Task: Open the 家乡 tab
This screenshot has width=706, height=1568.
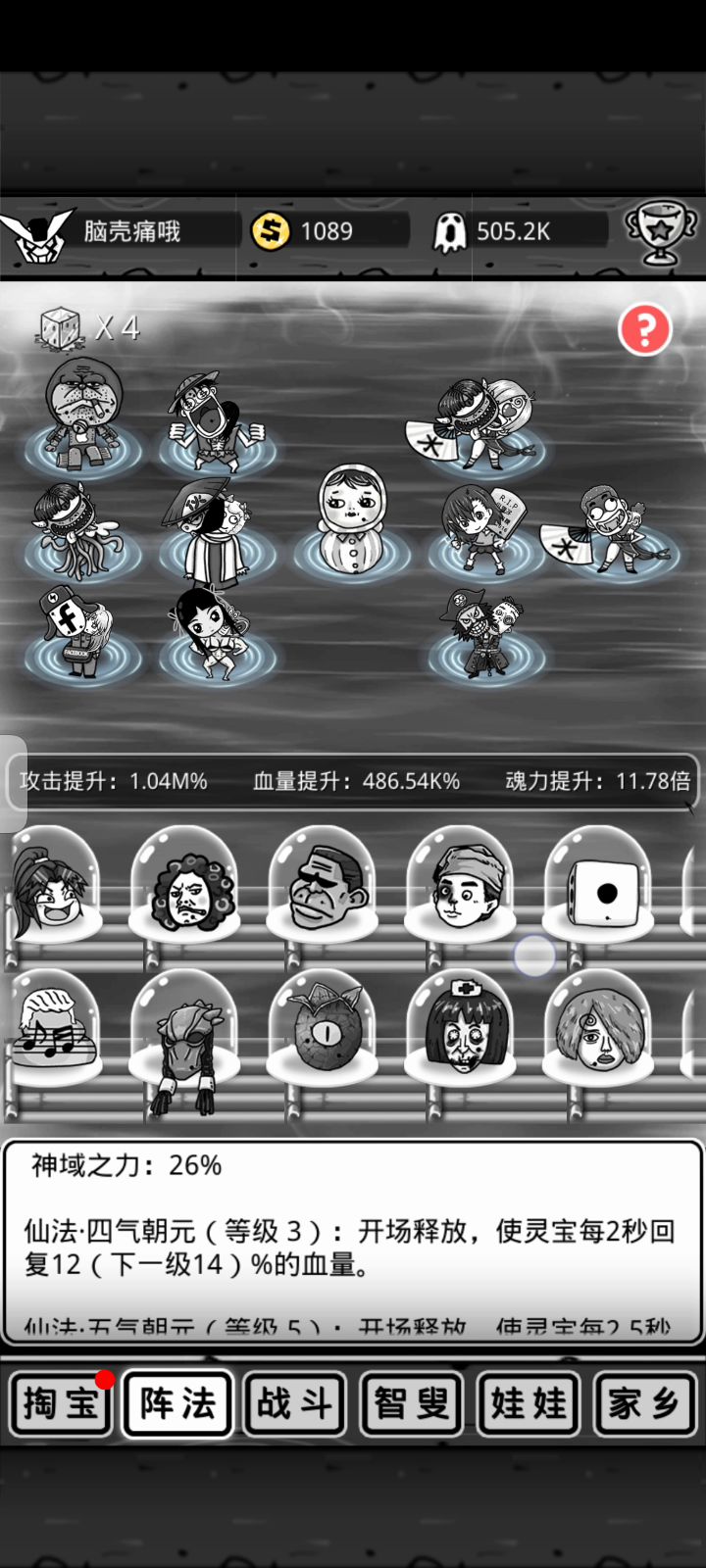Action: pyautogui.click(x=645, y=1403)
